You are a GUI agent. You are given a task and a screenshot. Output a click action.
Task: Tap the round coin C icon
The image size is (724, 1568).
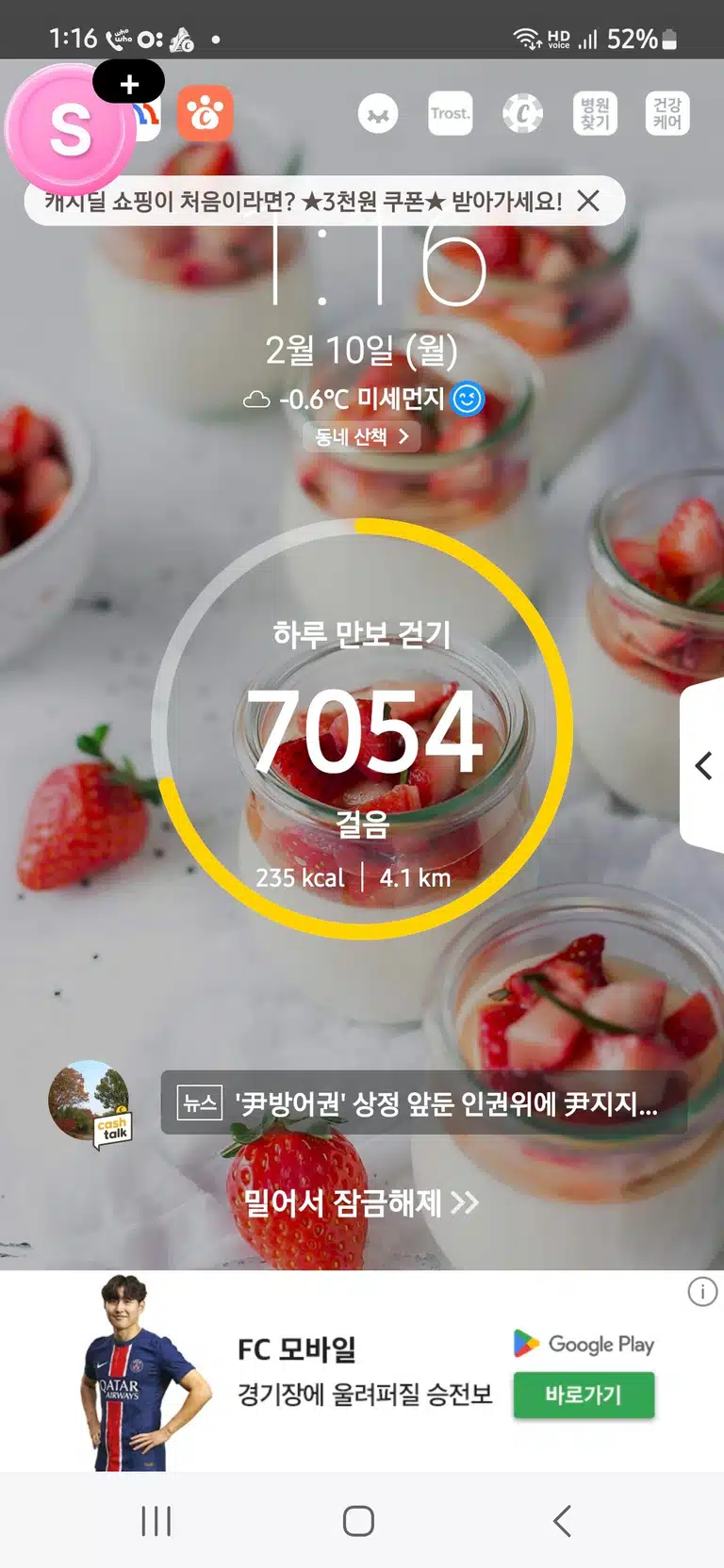click(522, 114)
